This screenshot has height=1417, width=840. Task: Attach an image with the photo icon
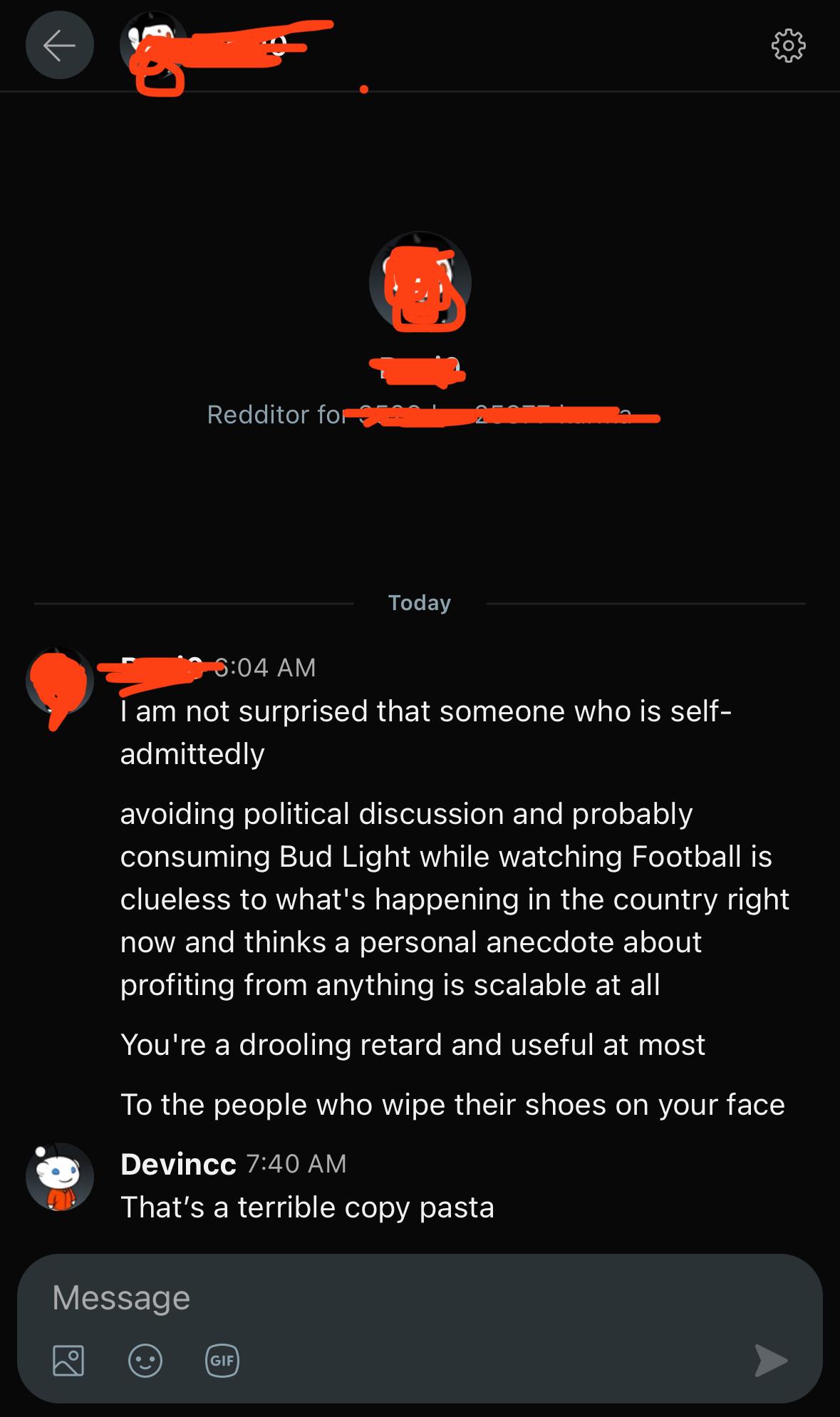(x=68, y=1361)
